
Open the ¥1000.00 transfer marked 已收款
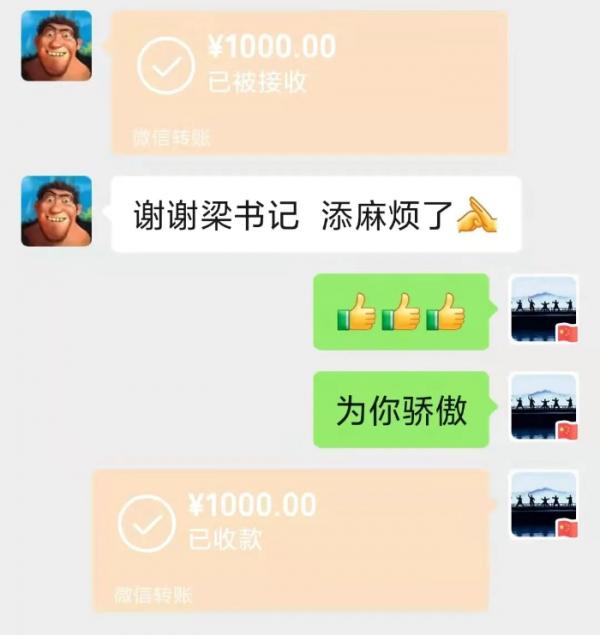point(291,540)
